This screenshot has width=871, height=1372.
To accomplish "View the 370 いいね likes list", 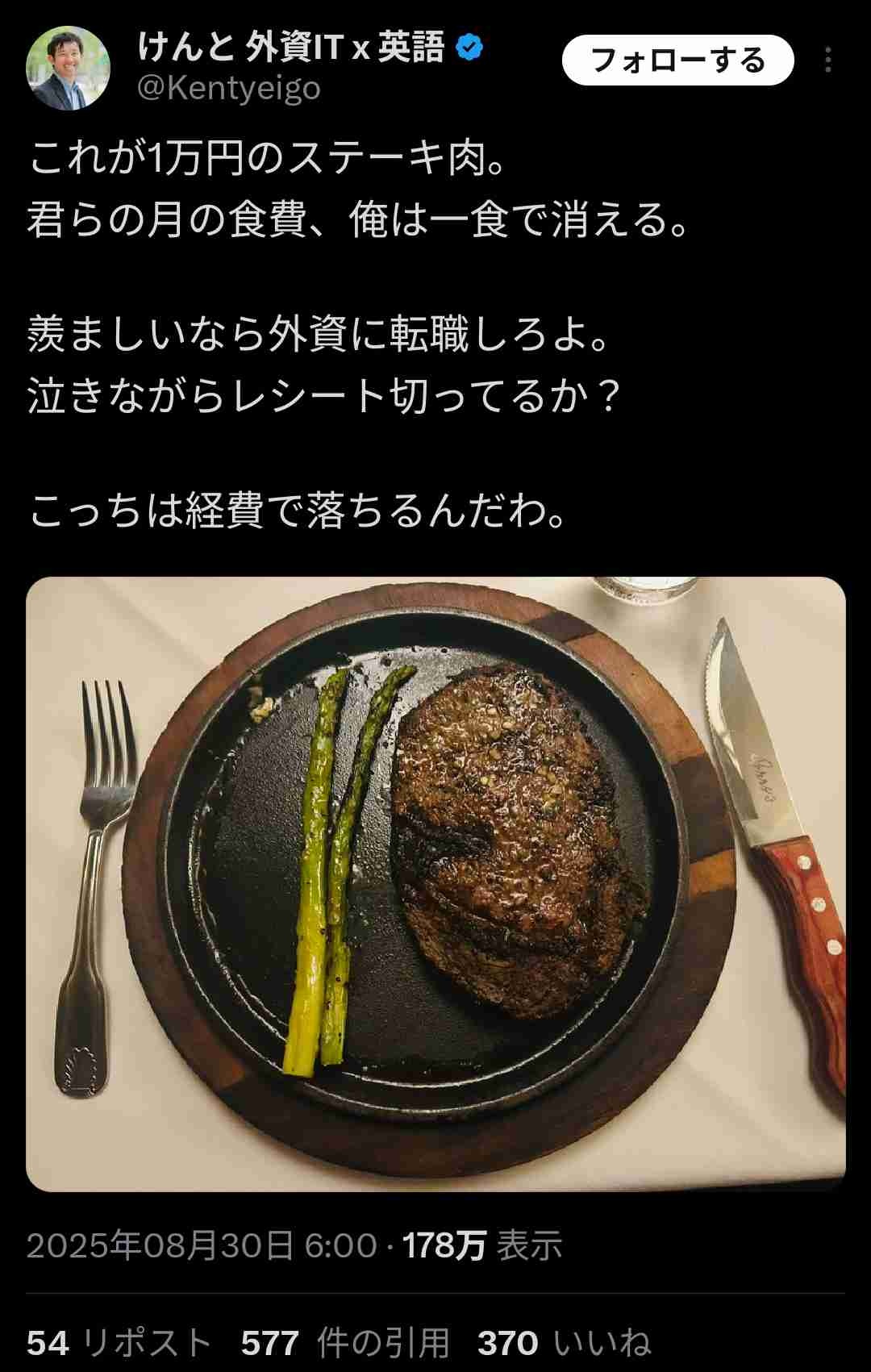I will point(564,1343).
